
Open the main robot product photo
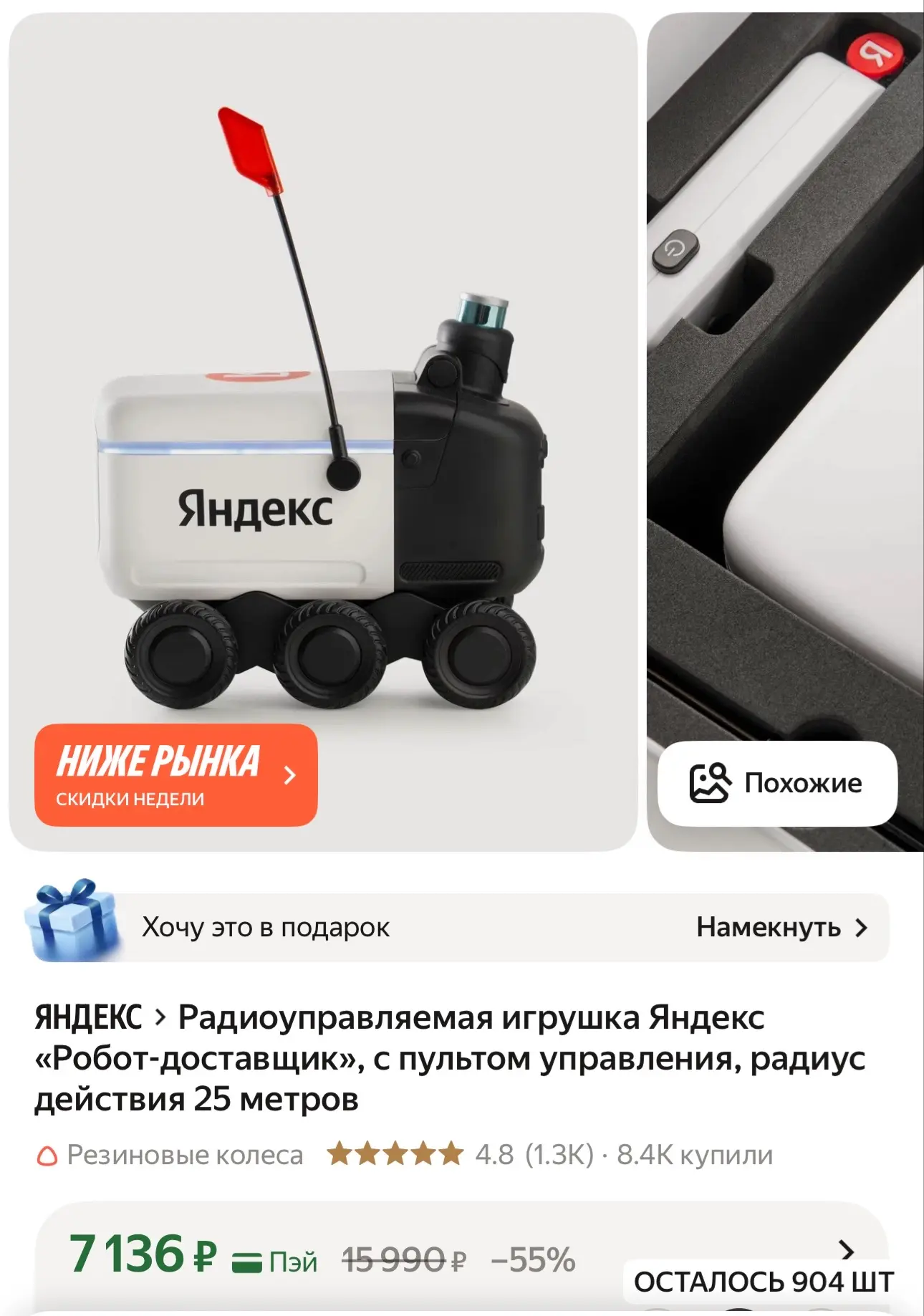(322, 401)
